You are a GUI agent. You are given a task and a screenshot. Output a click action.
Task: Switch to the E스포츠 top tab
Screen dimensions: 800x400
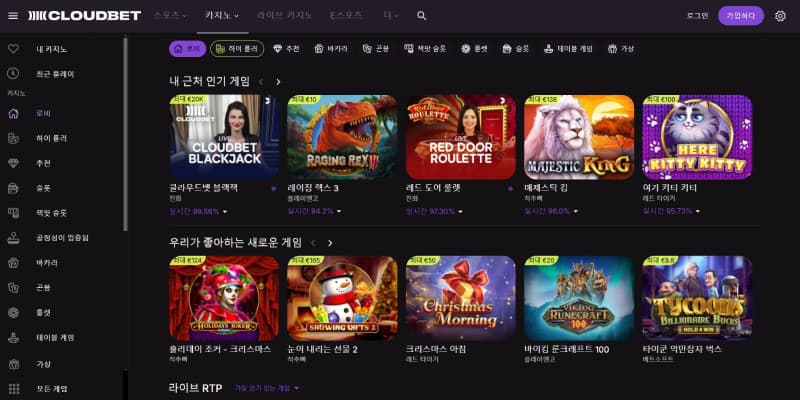[x=346, y=16]
